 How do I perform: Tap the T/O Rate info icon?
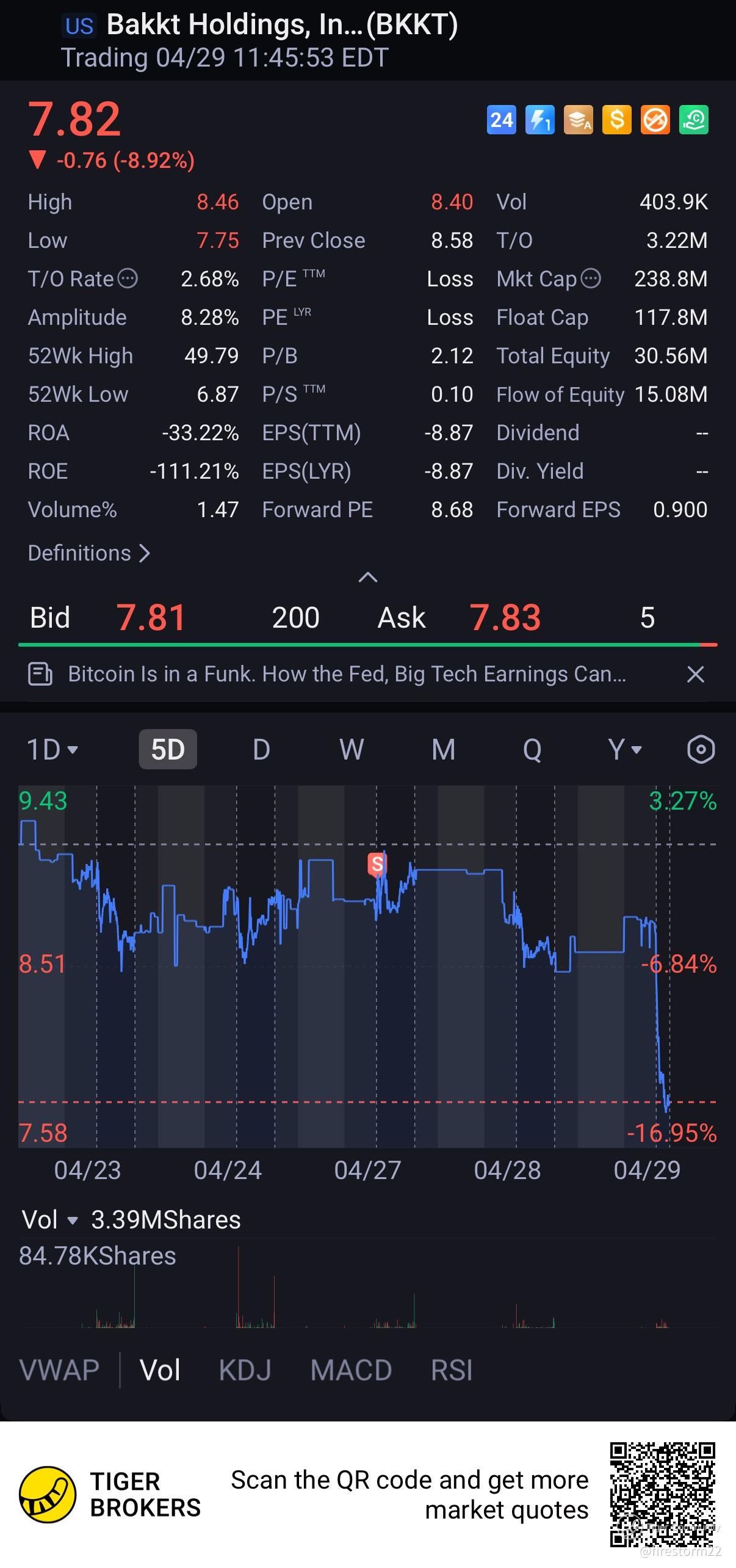[x=128, y=279]
